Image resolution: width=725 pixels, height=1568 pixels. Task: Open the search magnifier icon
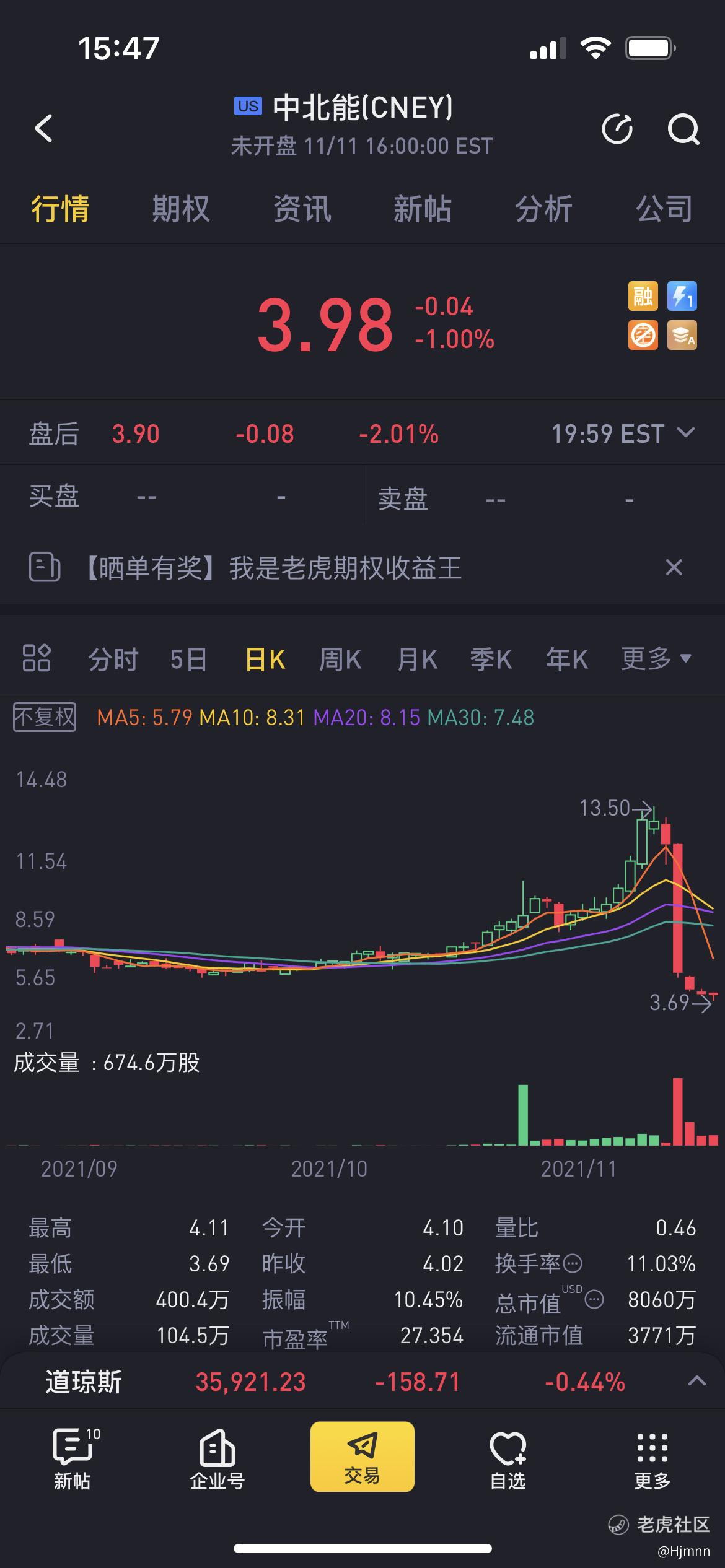point(683,129)
